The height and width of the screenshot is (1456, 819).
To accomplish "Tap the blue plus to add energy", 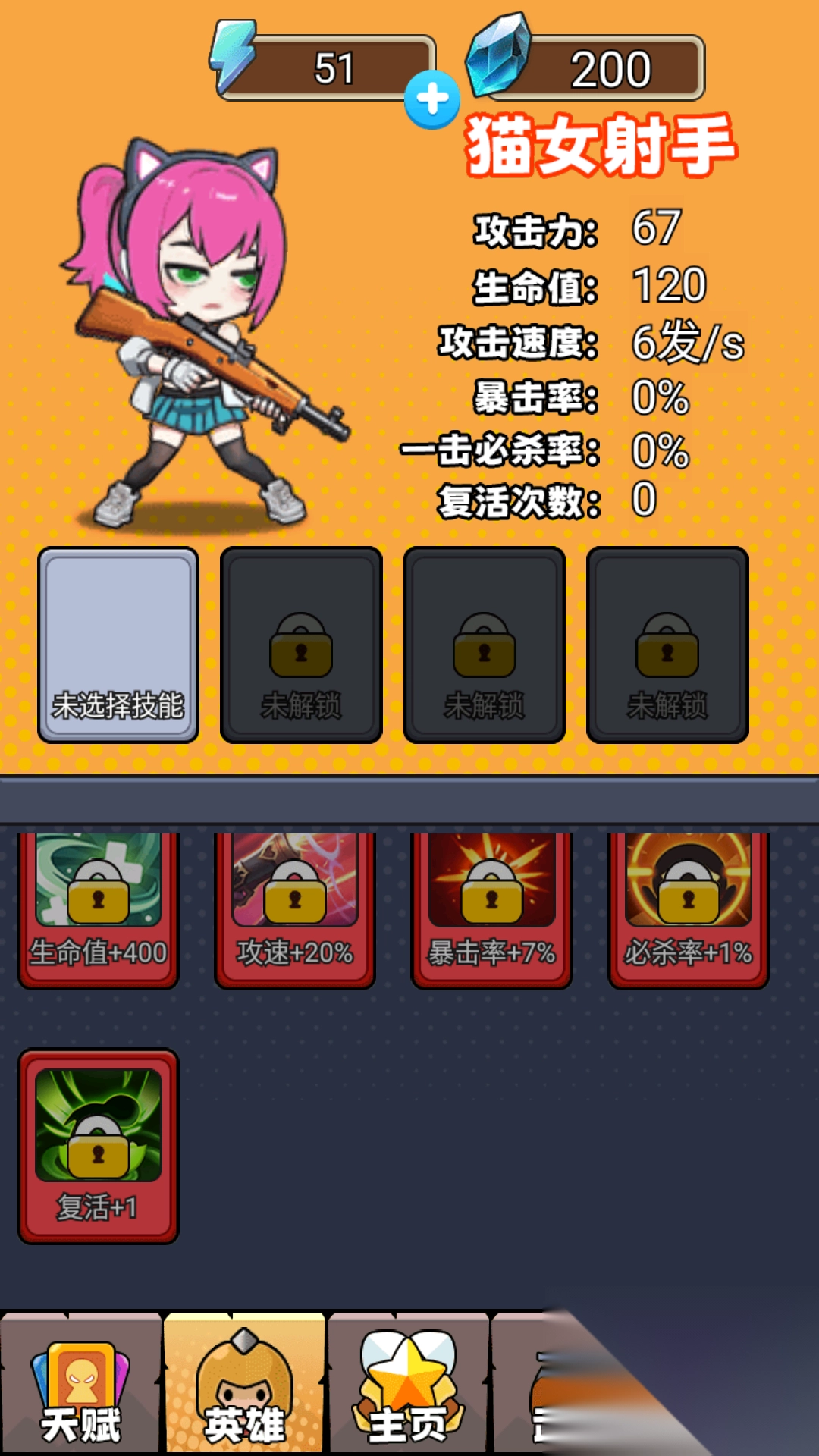I will pos(432,99).
